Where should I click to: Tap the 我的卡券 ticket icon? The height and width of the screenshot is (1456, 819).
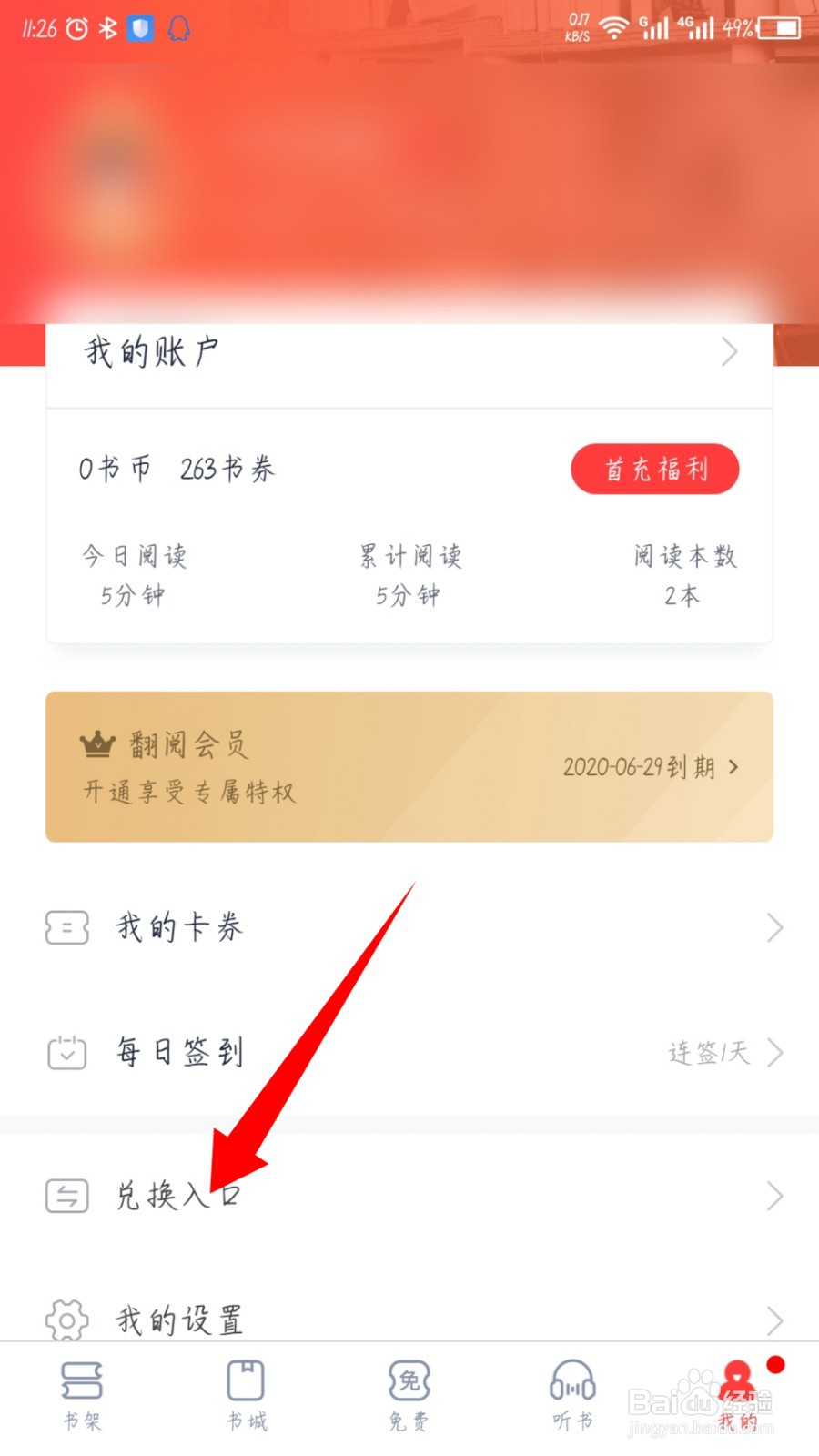coord(65,926)
